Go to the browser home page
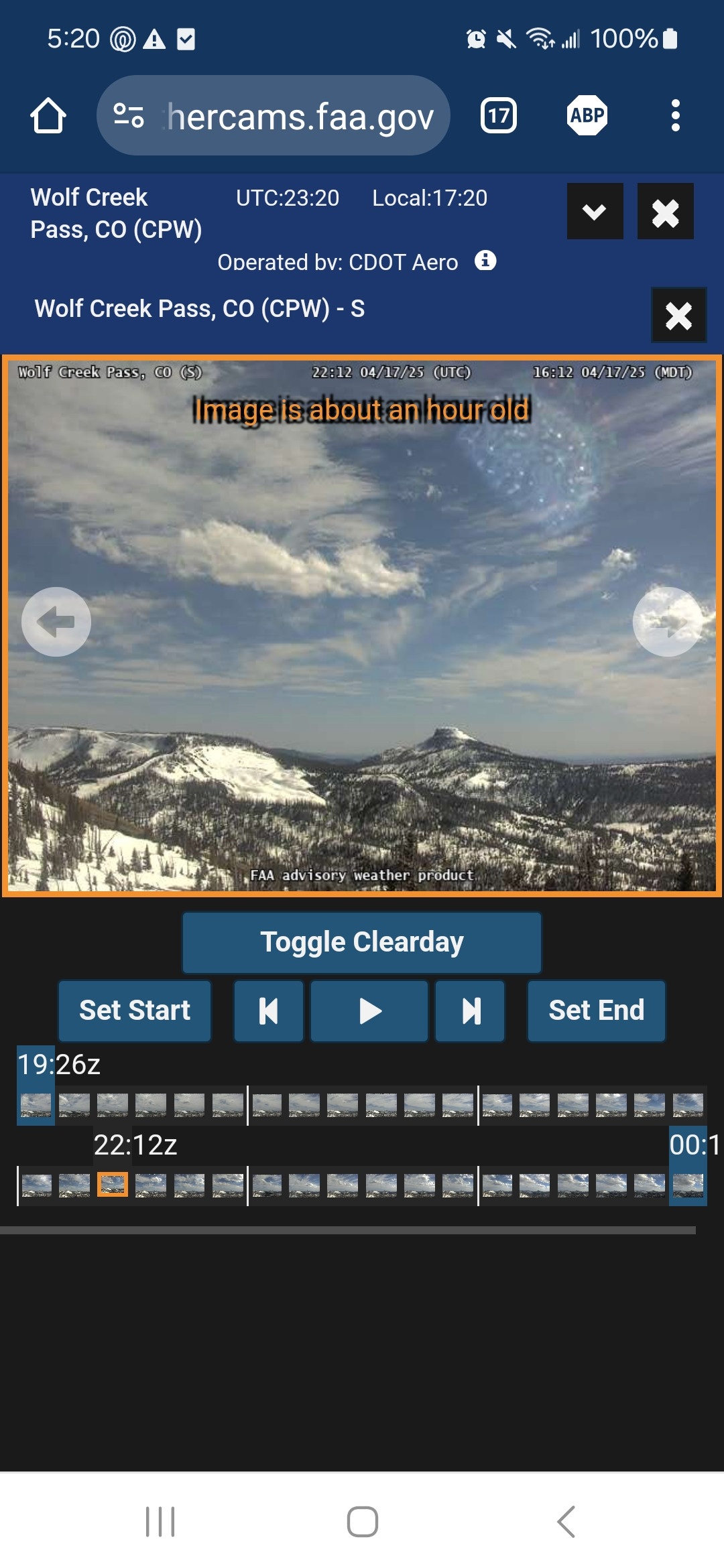The width and height of the screenshot is (724, 1568). [x=48, y=116]
